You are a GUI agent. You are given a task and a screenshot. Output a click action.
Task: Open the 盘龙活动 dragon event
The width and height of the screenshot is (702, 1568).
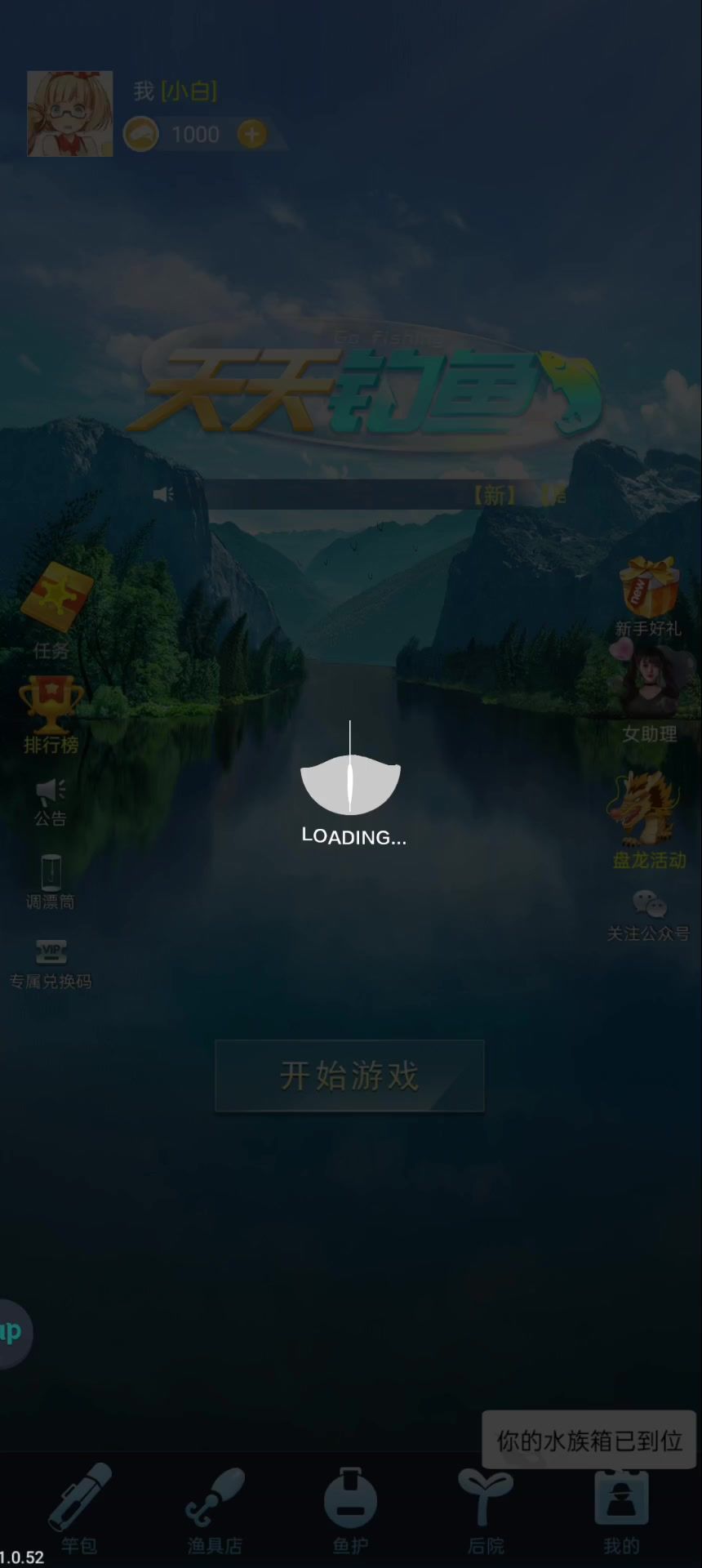[x=649, y=817]
